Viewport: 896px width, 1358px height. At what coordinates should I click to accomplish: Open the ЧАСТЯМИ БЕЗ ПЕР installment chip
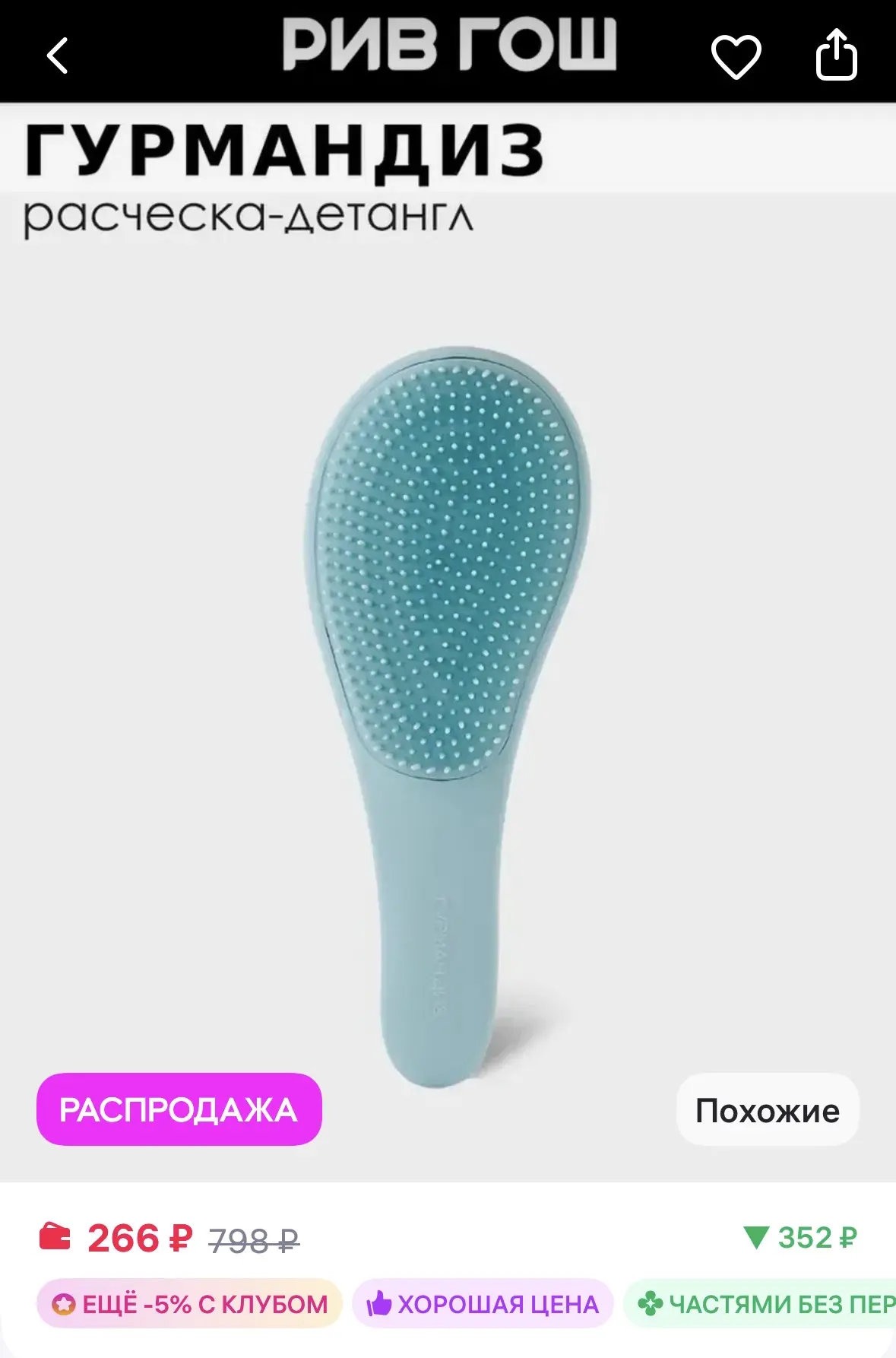tap(760, 1304)
